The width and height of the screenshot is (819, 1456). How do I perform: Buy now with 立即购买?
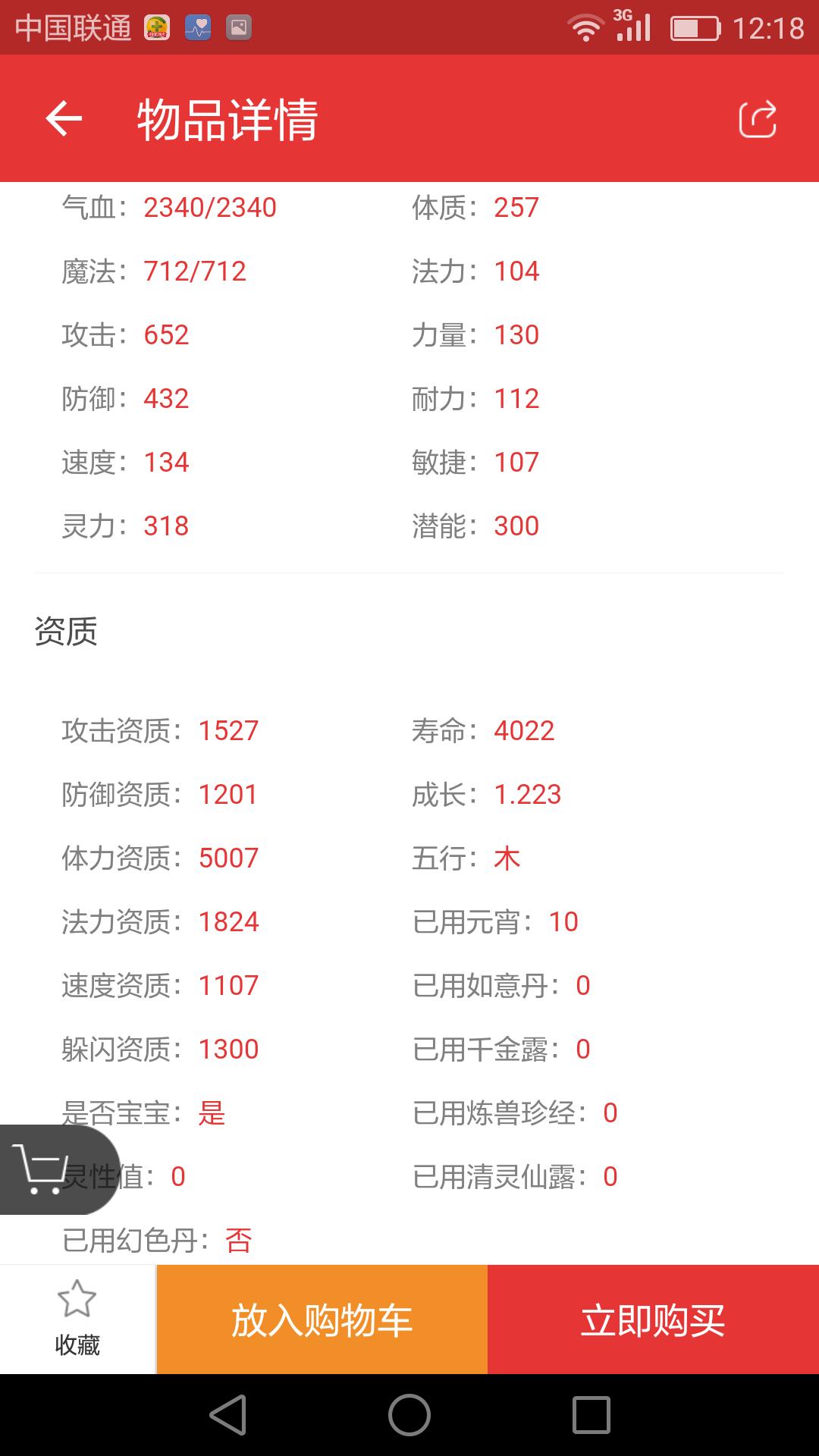pyautogui.click(x=653, y=1319)
